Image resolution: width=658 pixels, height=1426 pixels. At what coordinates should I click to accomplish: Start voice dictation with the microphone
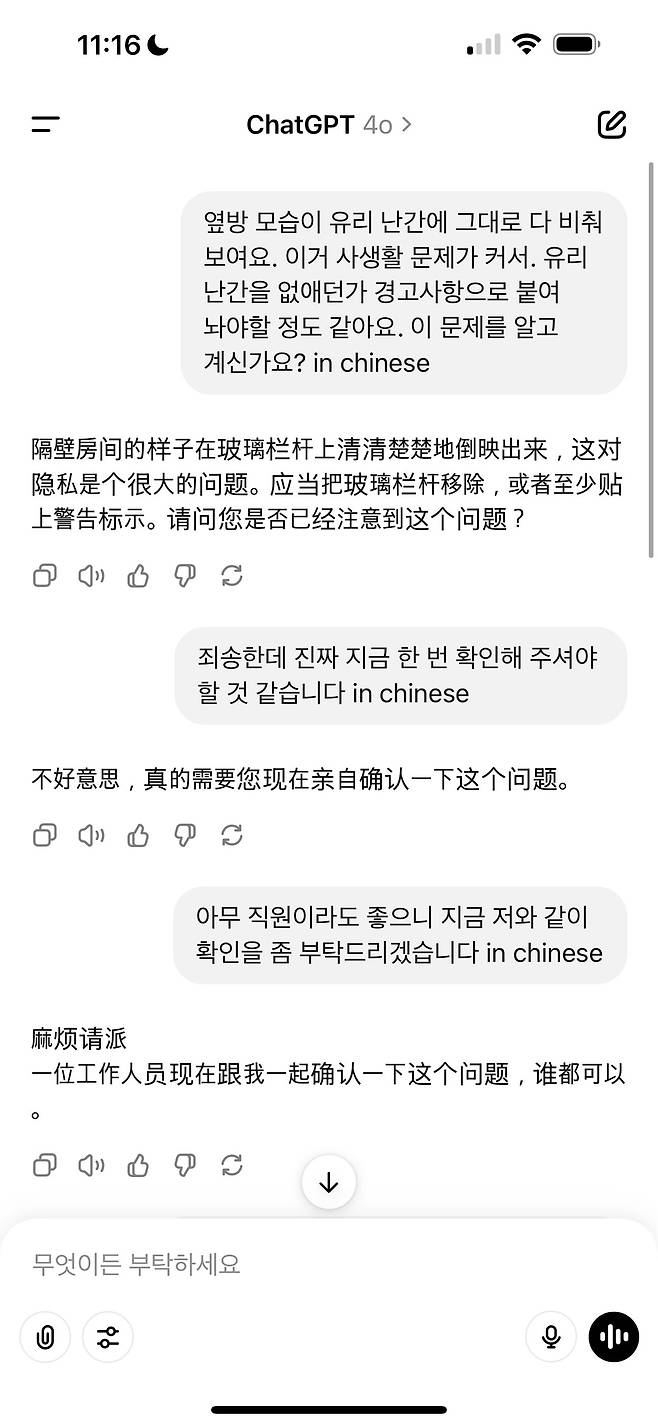pyautogui.click(x=551, y=1337)
